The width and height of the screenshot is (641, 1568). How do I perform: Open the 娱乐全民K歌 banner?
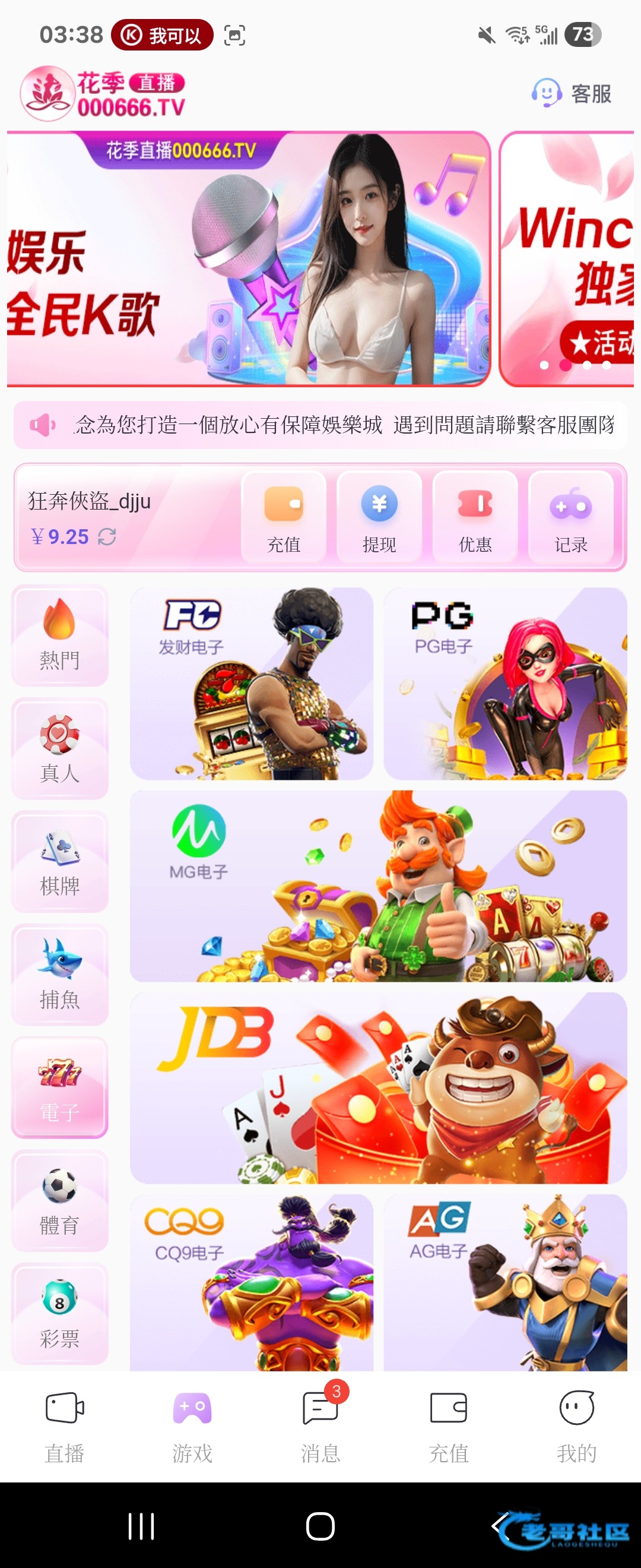248,259
